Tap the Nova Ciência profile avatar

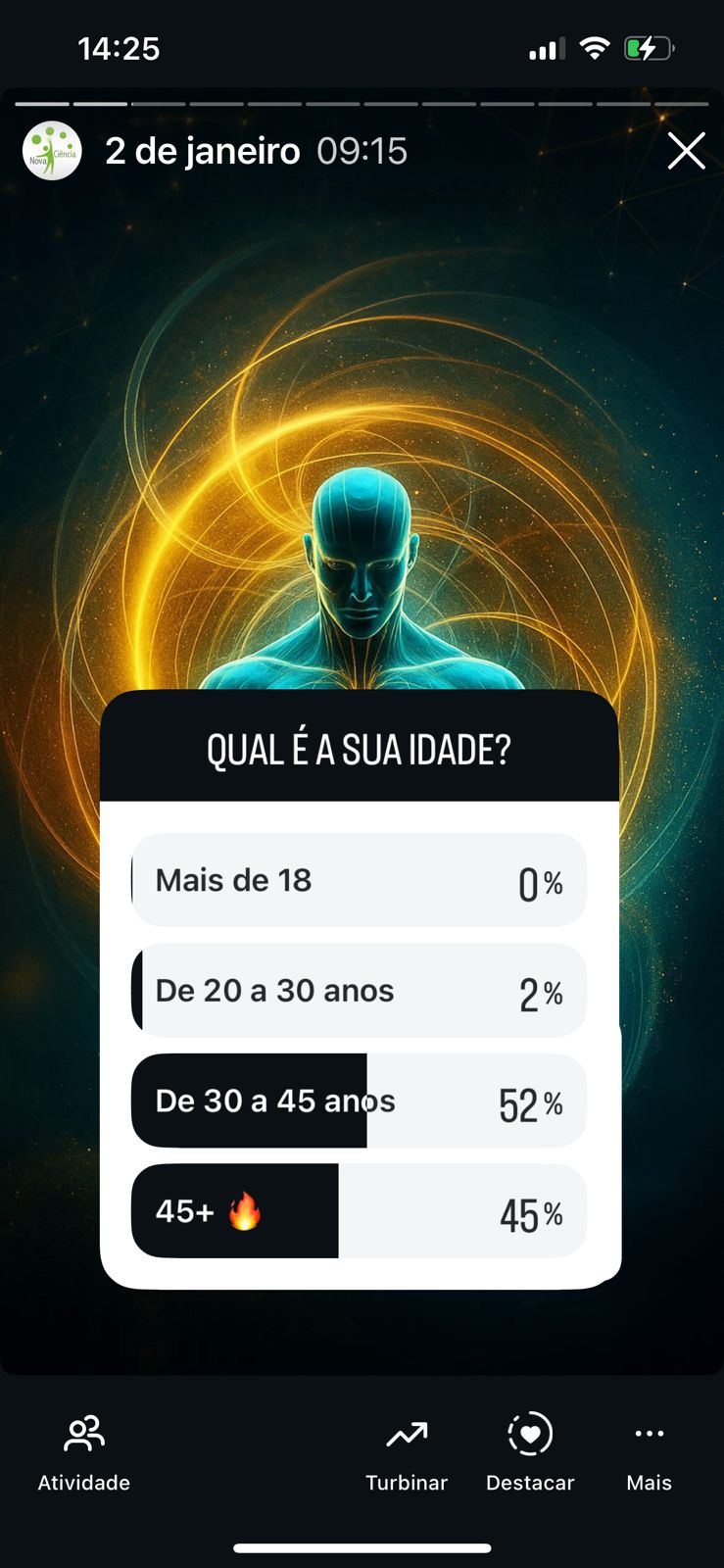pyautogui.click(x=51, y=151)
